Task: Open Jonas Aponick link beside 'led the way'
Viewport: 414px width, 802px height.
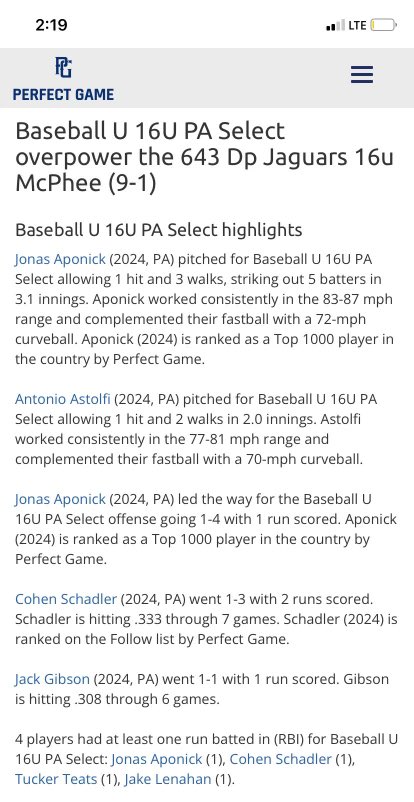Action: [x=60, y=499]
